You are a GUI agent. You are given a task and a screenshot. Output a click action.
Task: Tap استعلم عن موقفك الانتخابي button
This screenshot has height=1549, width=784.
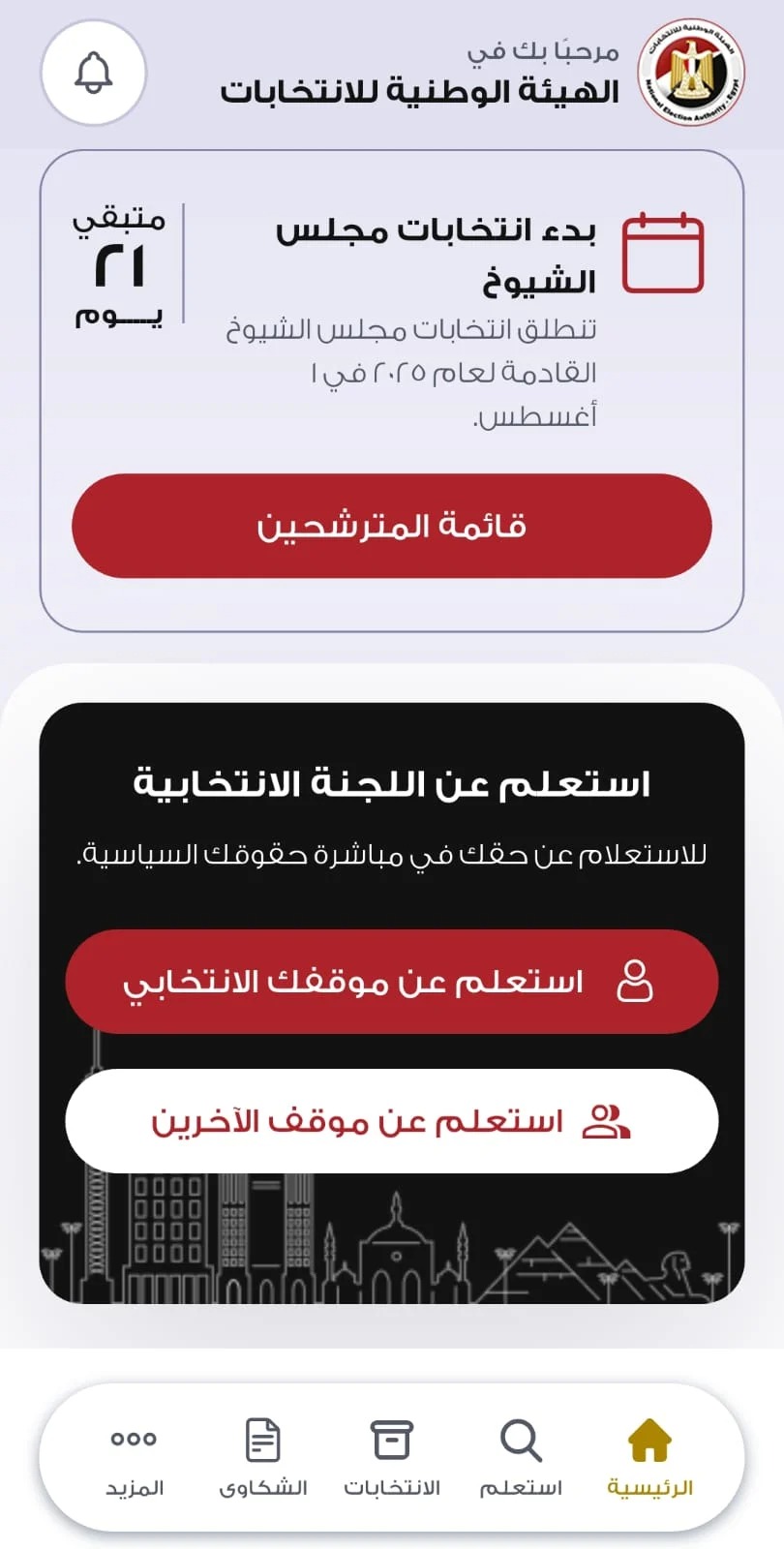[392, 982]
